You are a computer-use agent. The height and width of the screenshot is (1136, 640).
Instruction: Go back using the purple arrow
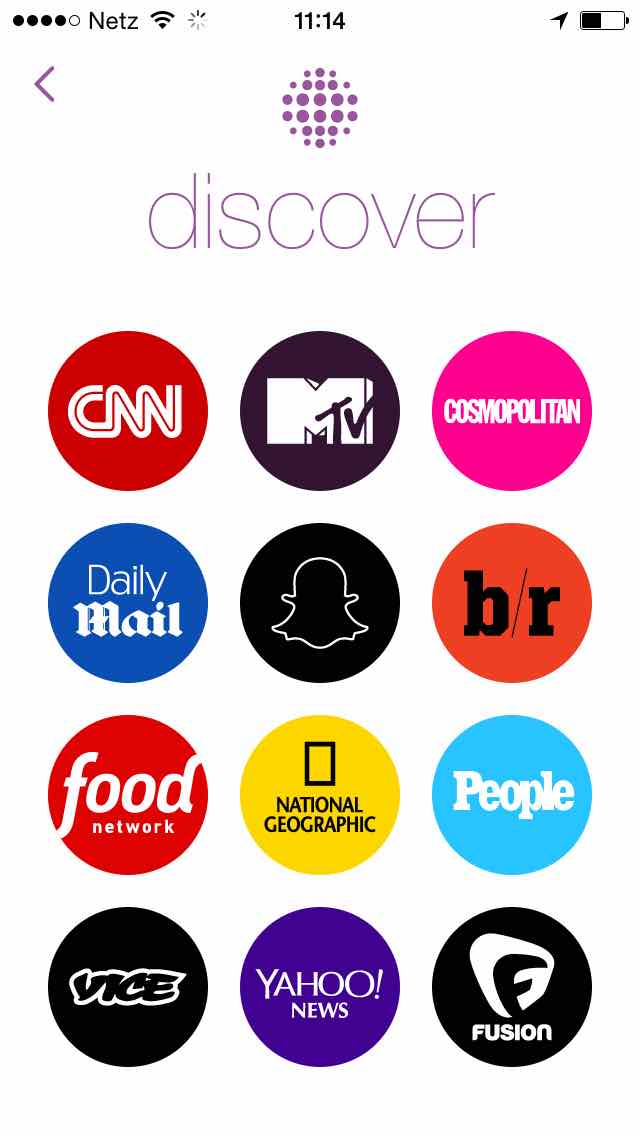click(x=44, y=84)
